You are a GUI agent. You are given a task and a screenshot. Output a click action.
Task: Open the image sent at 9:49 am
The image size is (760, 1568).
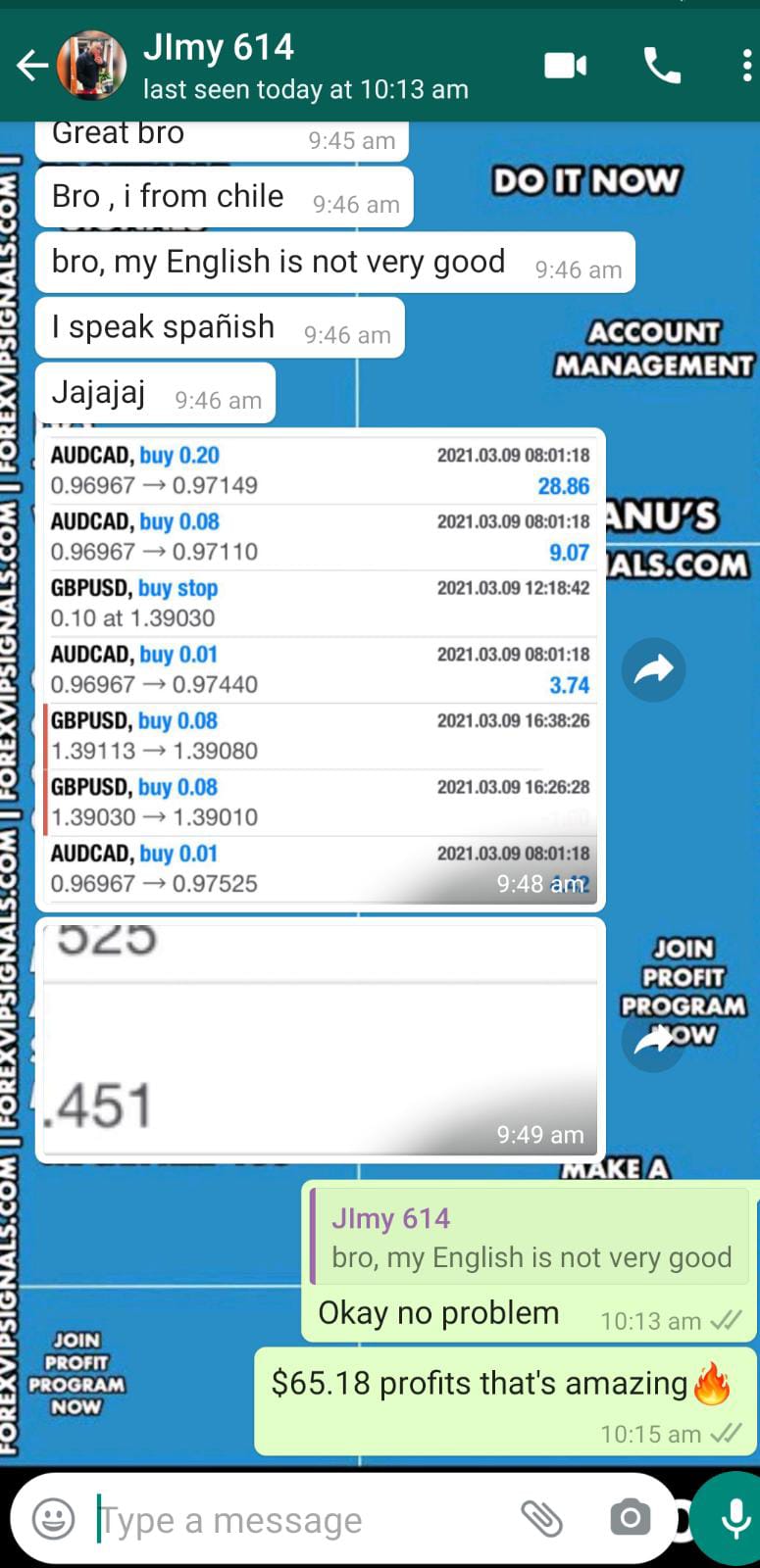(320, 1039)
